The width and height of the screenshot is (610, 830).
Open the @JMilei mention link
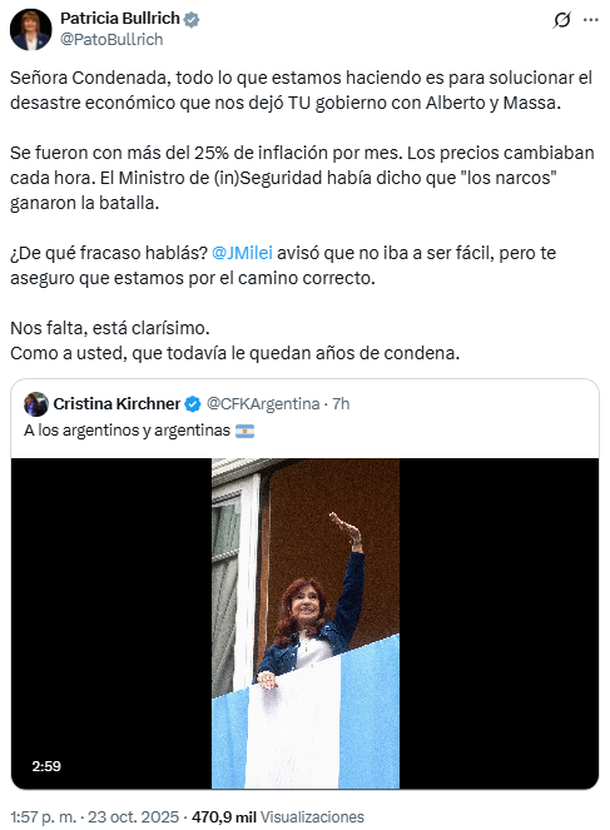click(242, 254)
